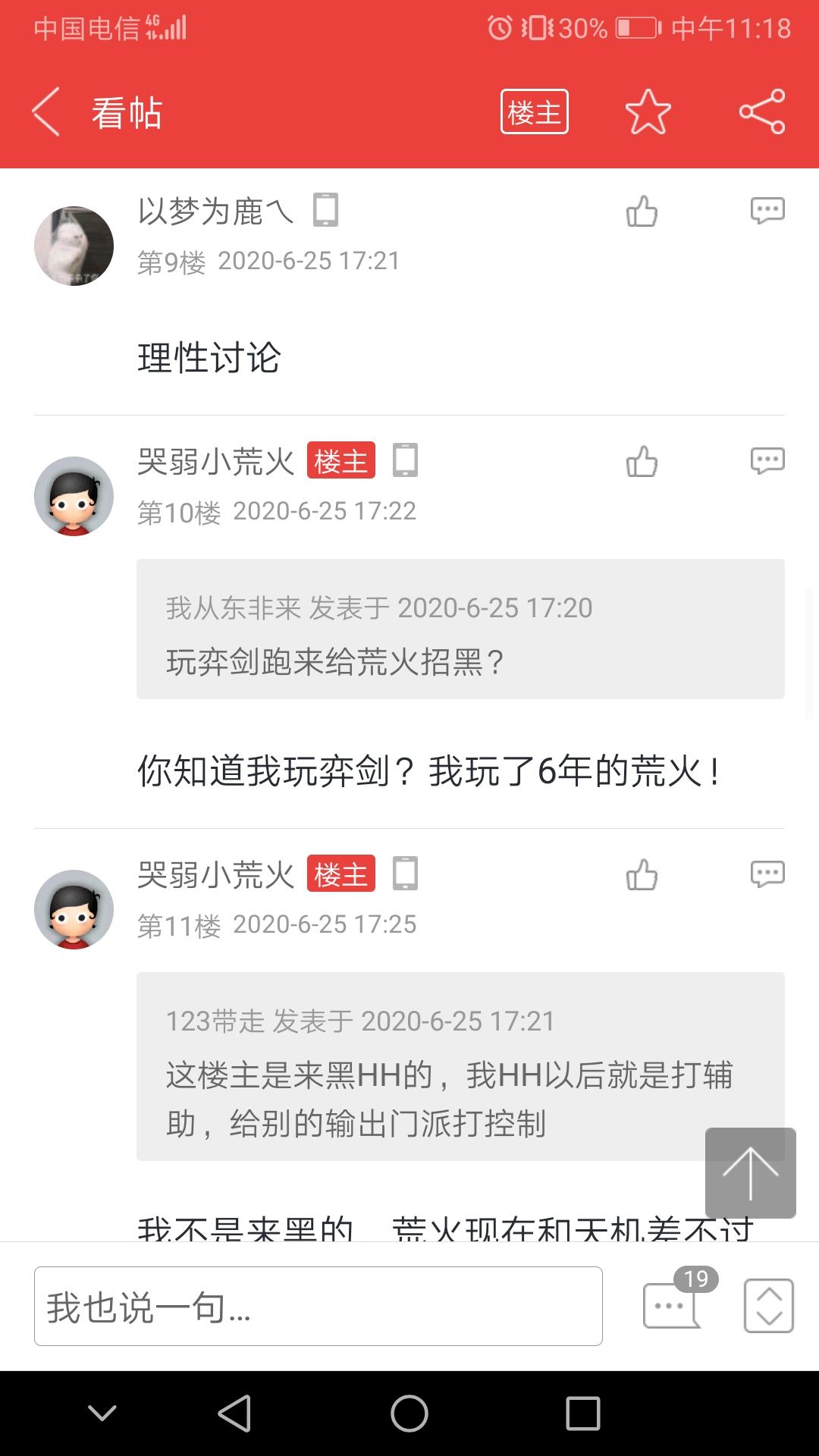Open the recent apps overview
The image size is (819, 1456).
582,1414
